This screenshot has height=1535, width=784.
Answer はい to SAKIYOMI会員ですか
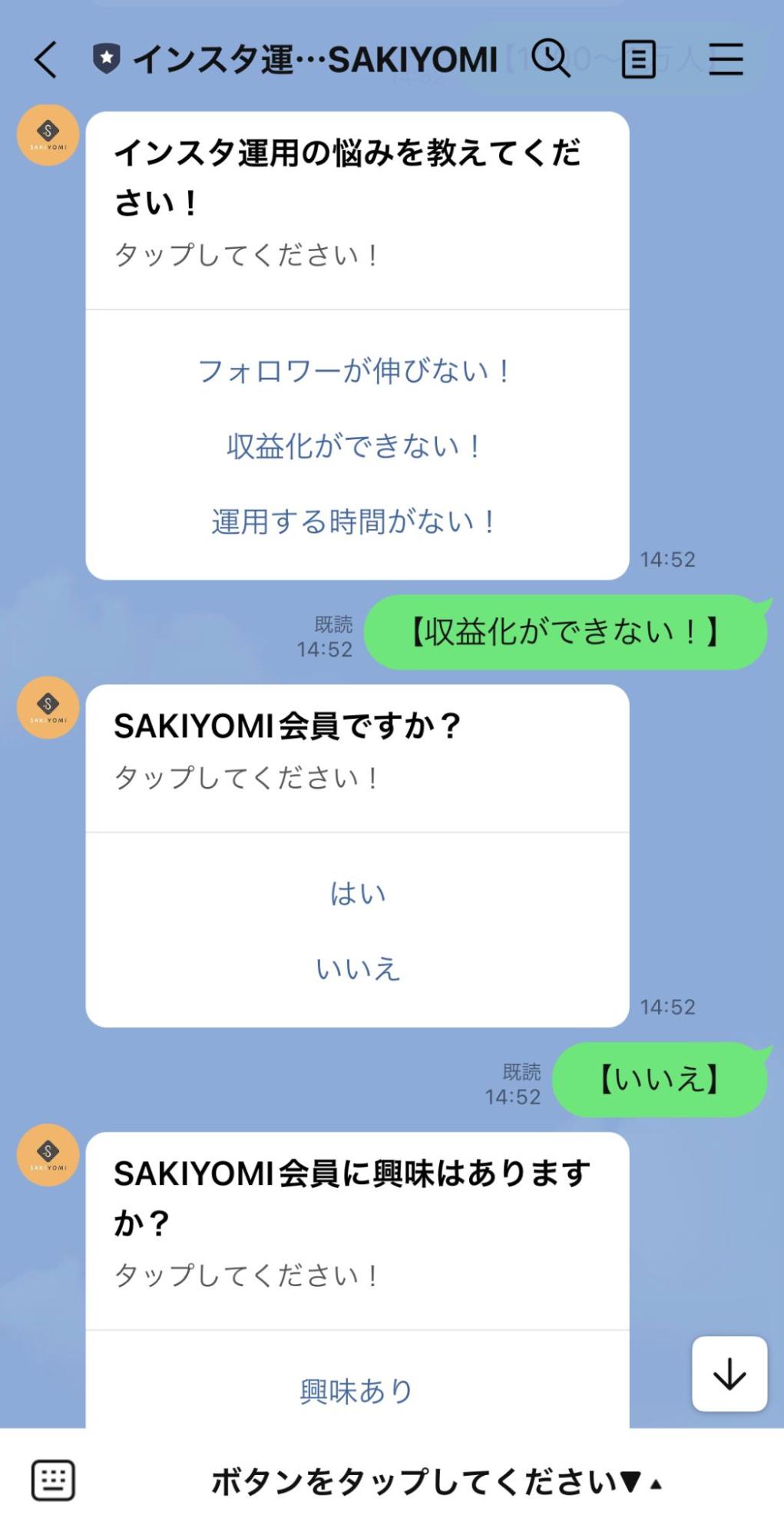coord(358,893)
